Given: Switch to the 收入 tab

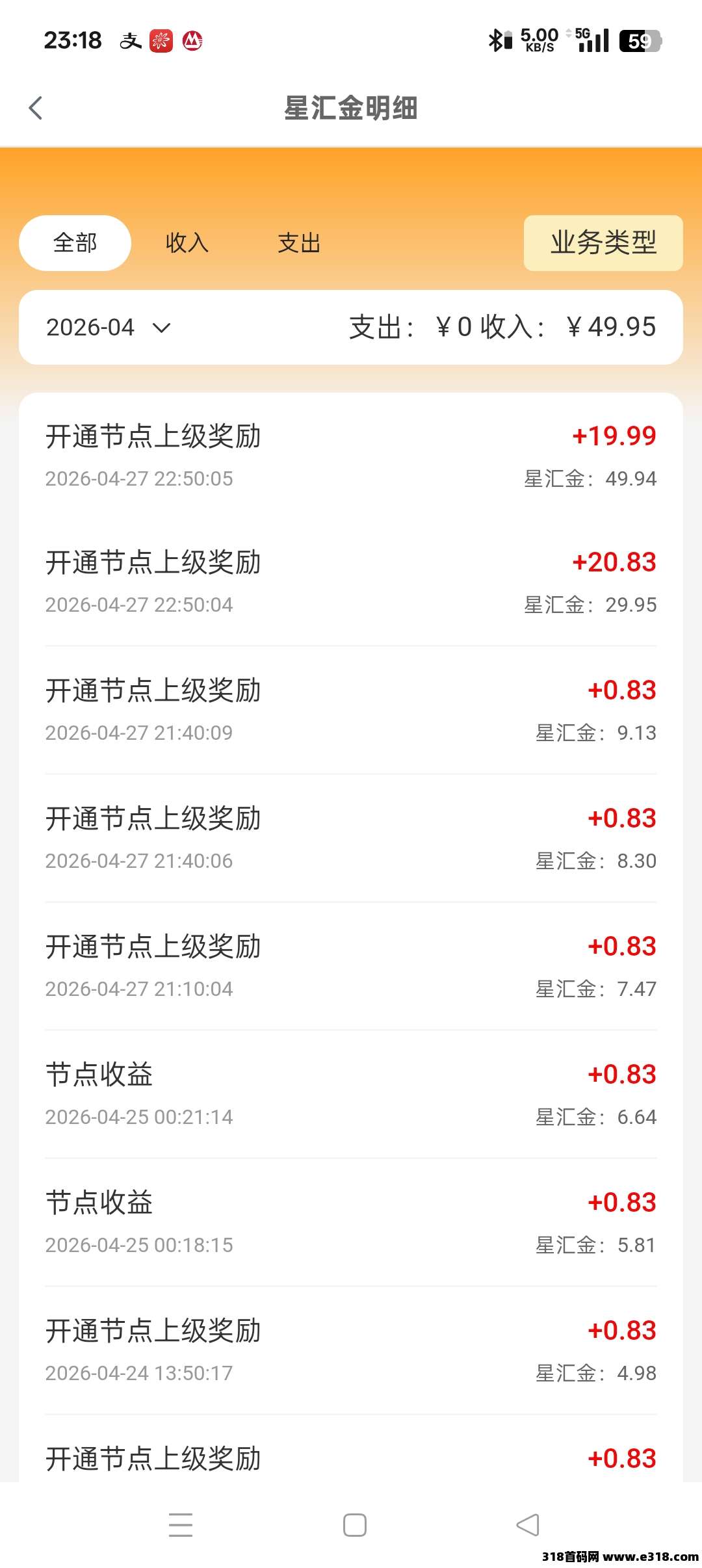Looking at the screenshot, I should pos(187,243).
